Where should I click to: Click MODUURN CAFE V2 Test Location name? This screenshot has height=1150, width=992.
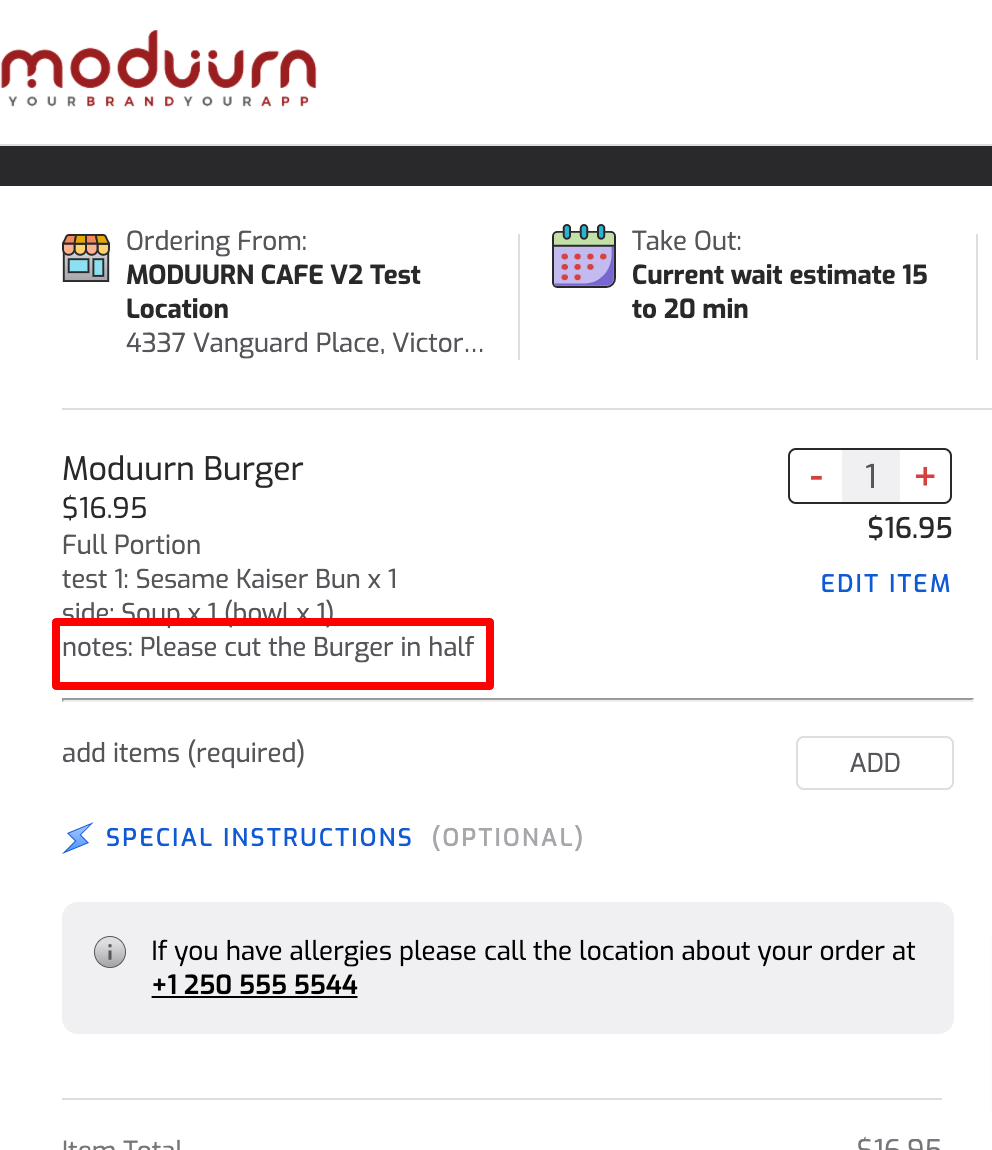pyautogui.click(x=273, y=291)
